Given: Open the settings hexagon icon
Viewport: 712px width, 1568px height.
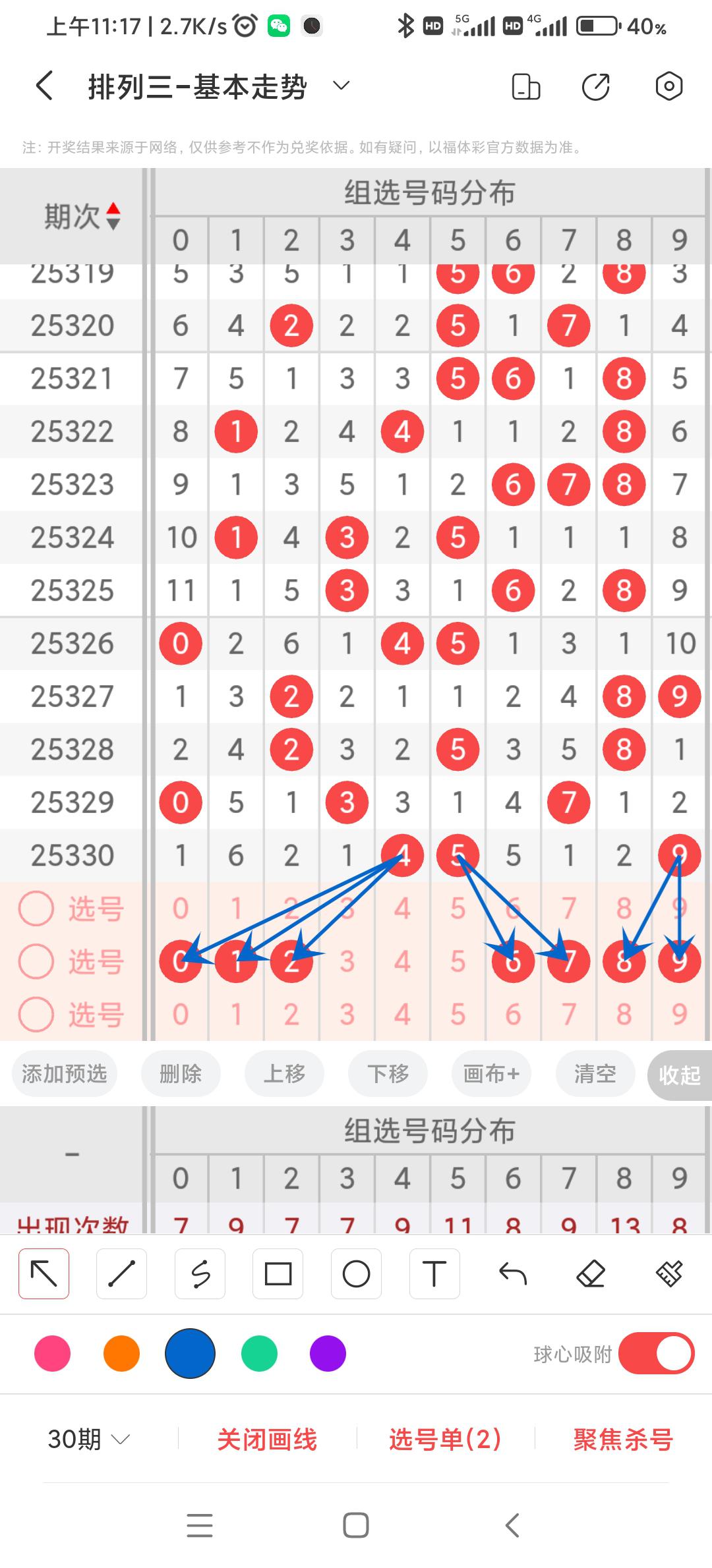Looking at the screenshot, I should 668,86.
